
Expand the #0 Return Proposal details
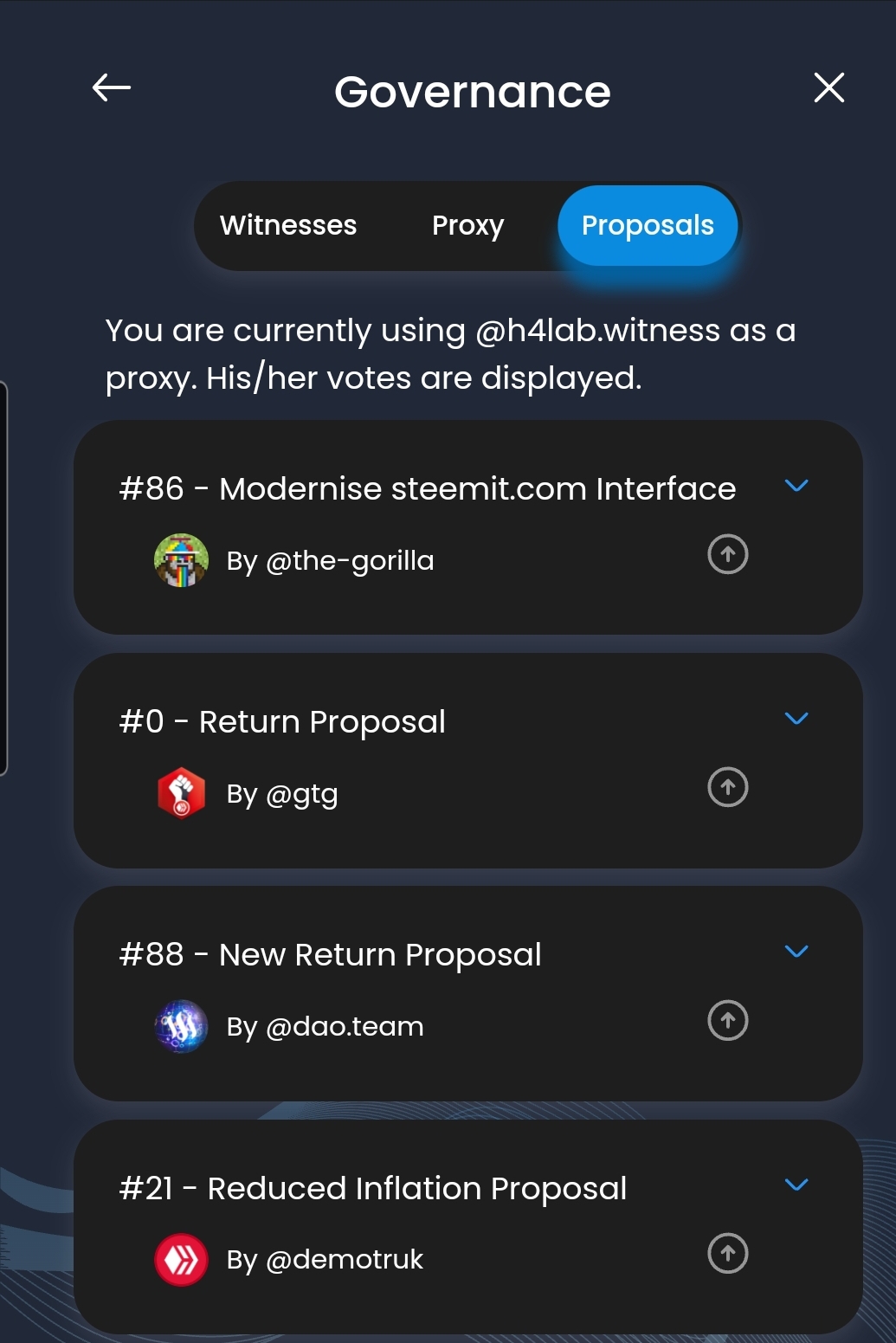pos(796,719)
